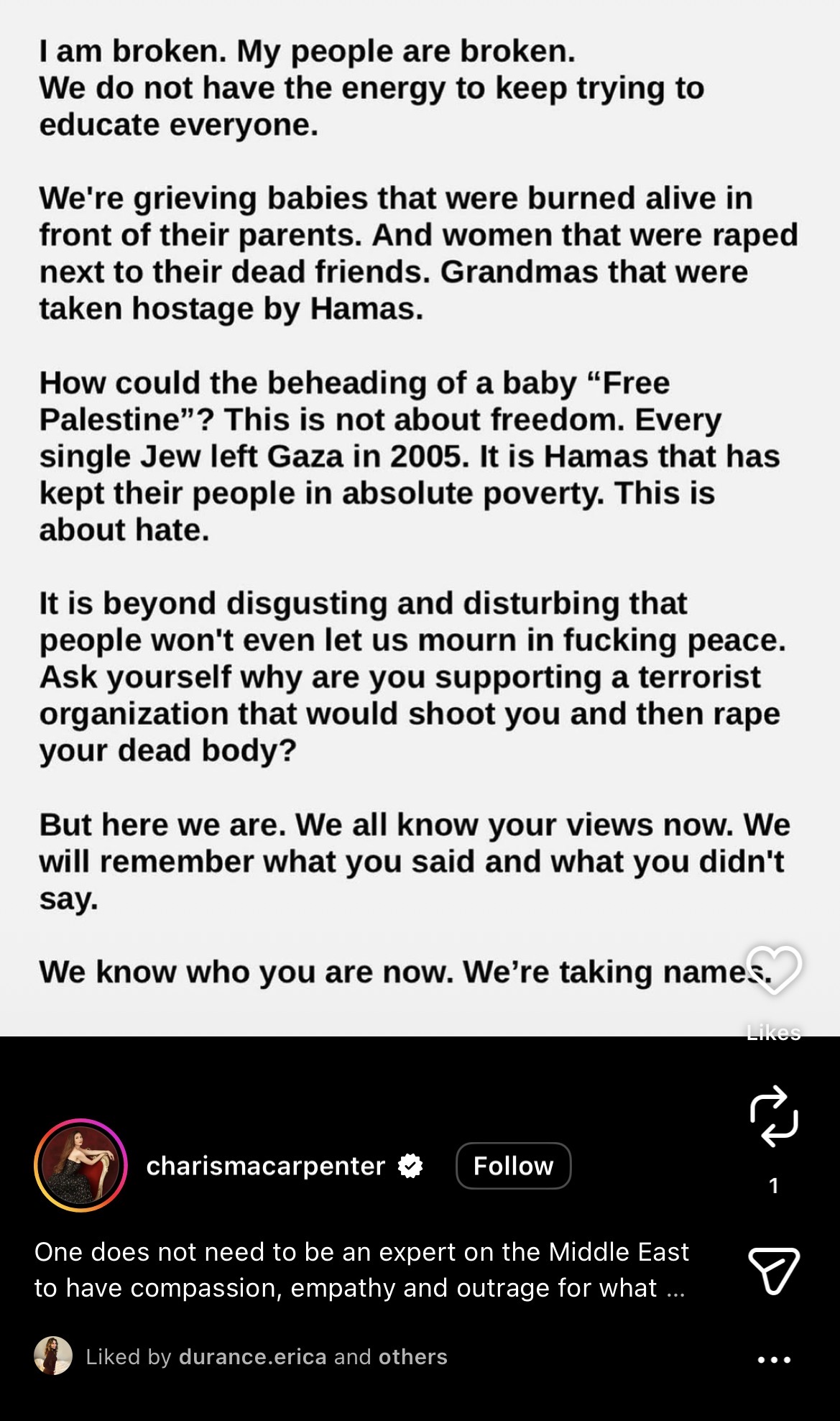
Task: Open the three-dot more options menu
Action: (x=774, y=1359)
